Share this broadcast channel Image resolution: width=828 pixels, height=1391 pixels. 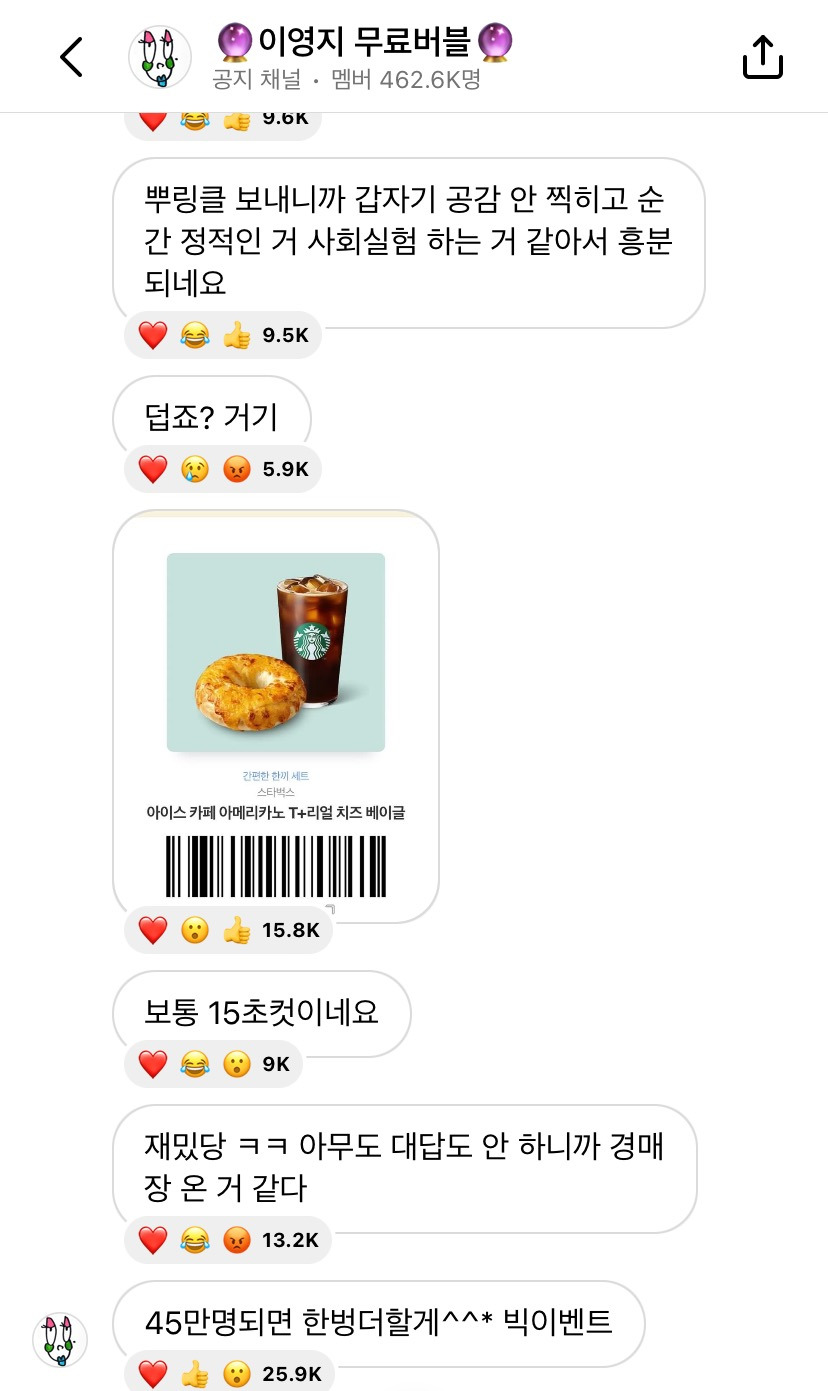(762, 57)
